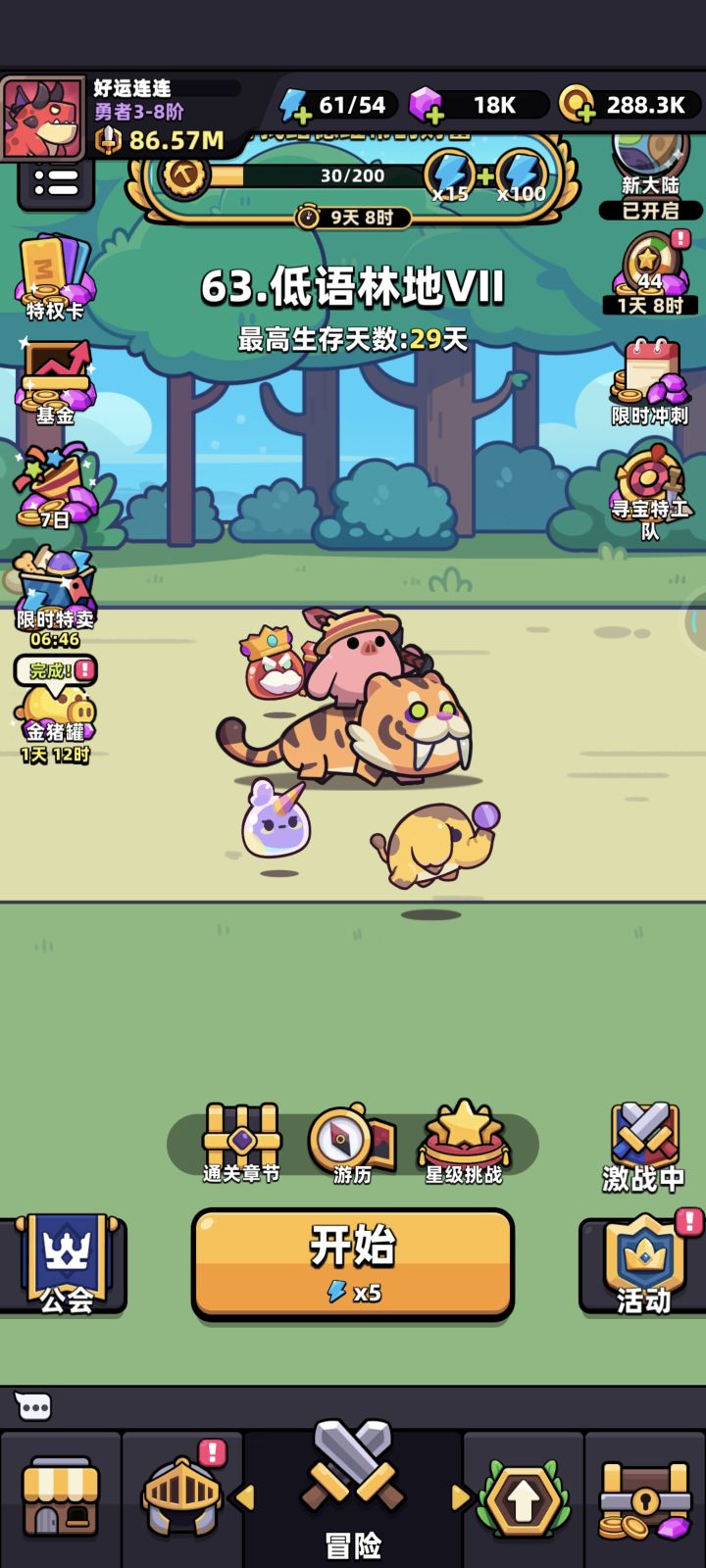The image size is (706, 1568).
Task: Open the 公会 guild button
Action: tap(64, 1264)
